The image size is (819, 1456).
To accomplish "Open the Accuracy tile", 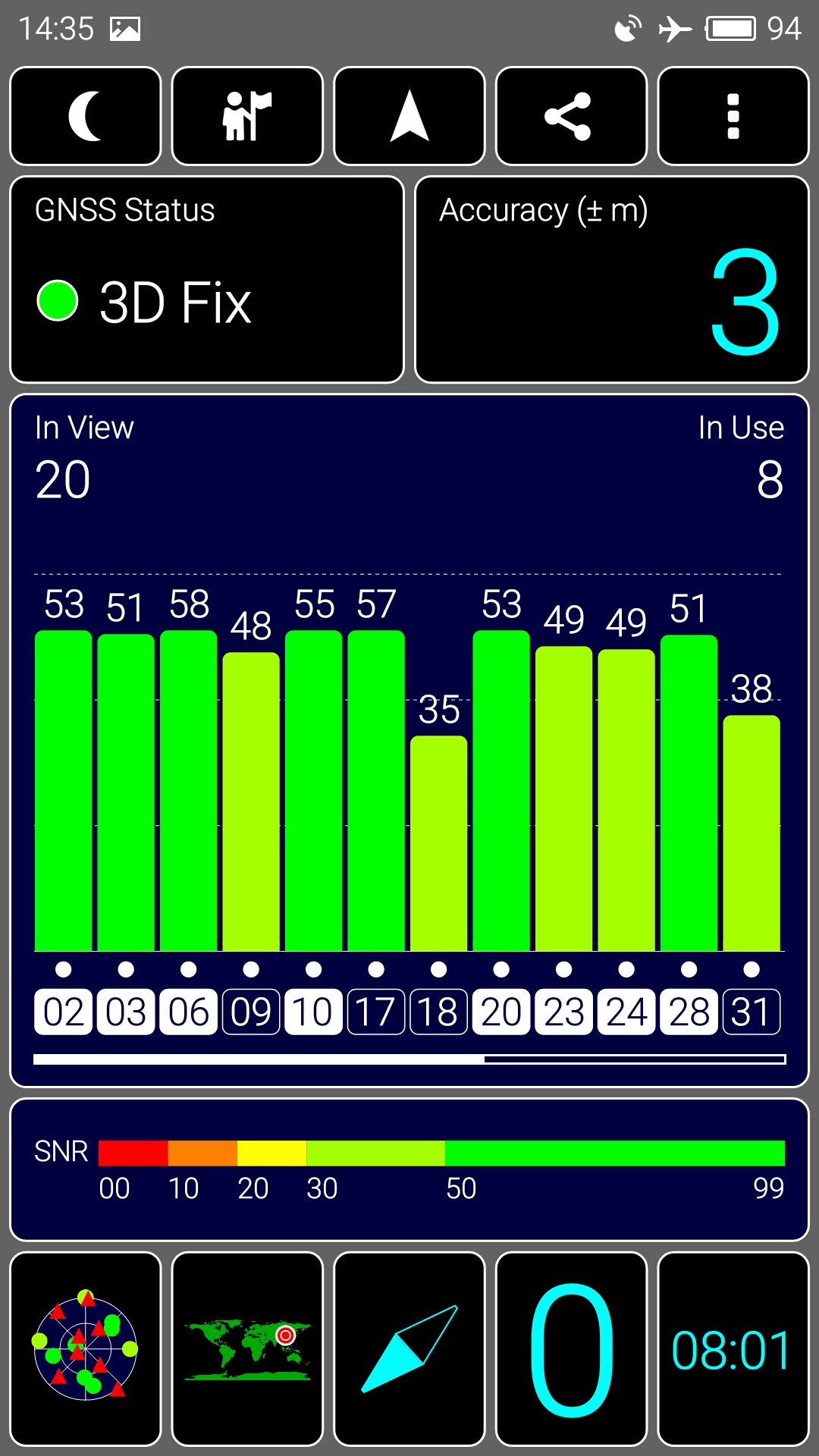I will tap(612, 280).
